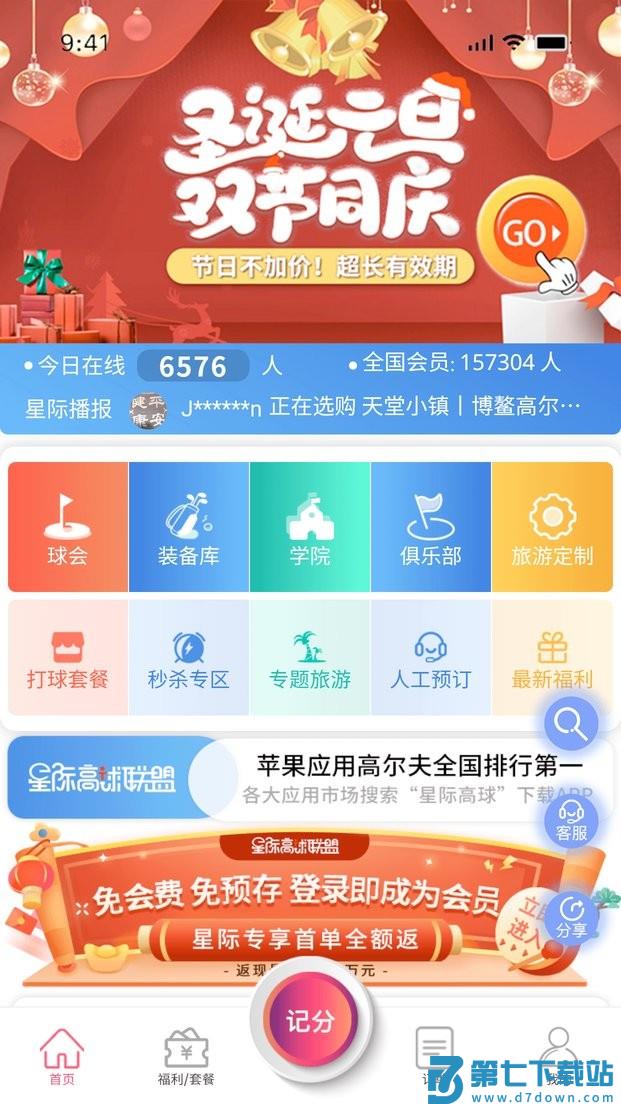Contact 客服 via the floating button

click(x=571, y=819)
